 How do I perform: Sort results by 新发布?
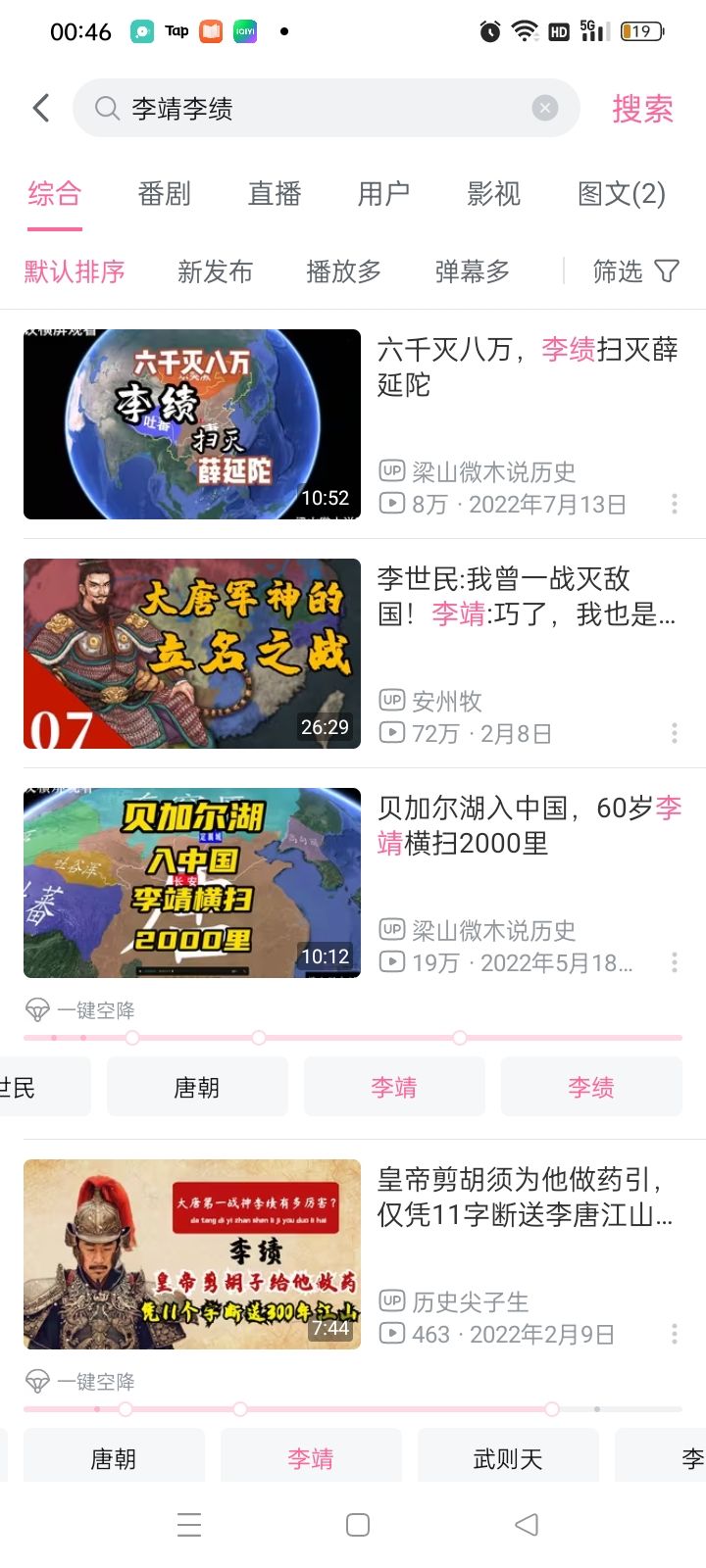tap(215, 271)
